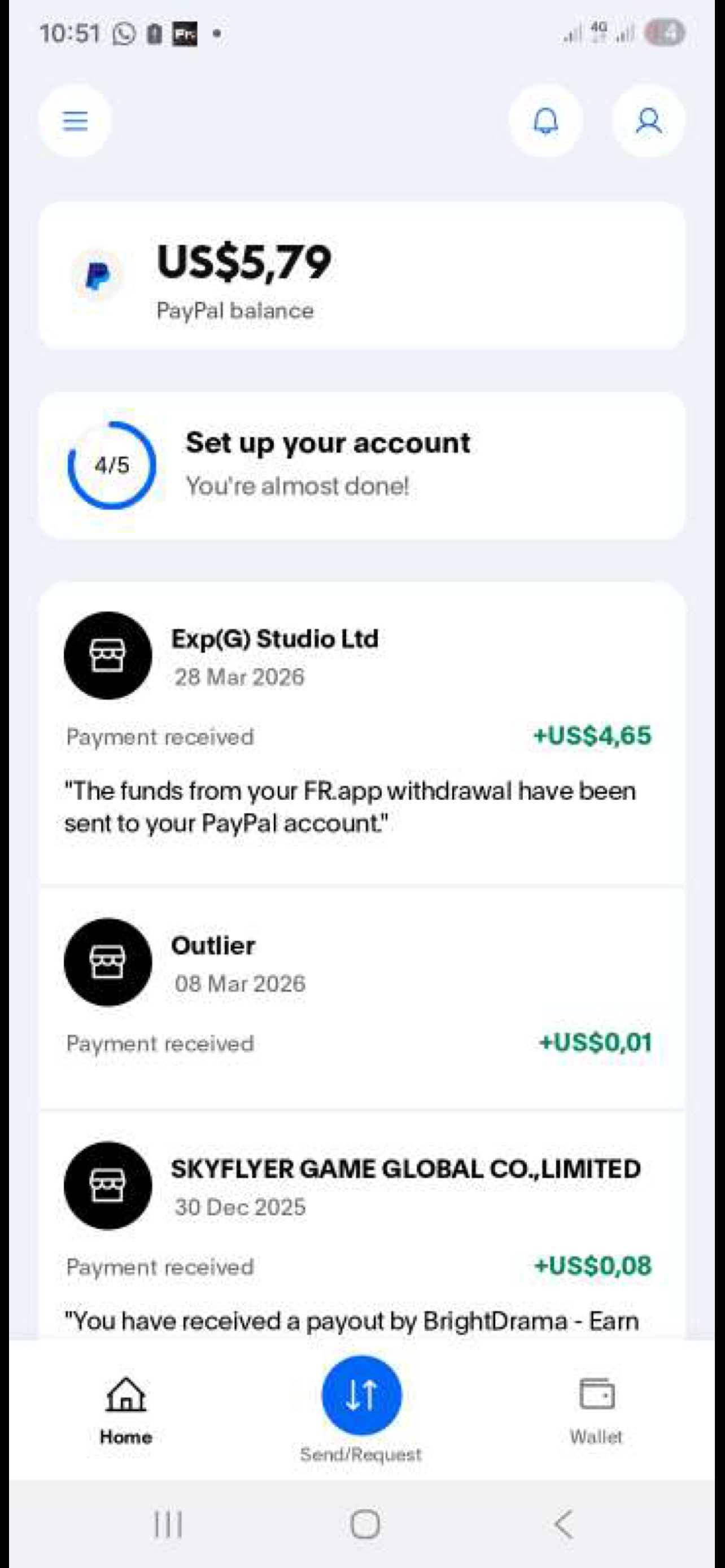The height and width of the screenshot is (1568, 725).
Task: Open the Exp(G) Studio Ltd payment
Action: [361, 730]
